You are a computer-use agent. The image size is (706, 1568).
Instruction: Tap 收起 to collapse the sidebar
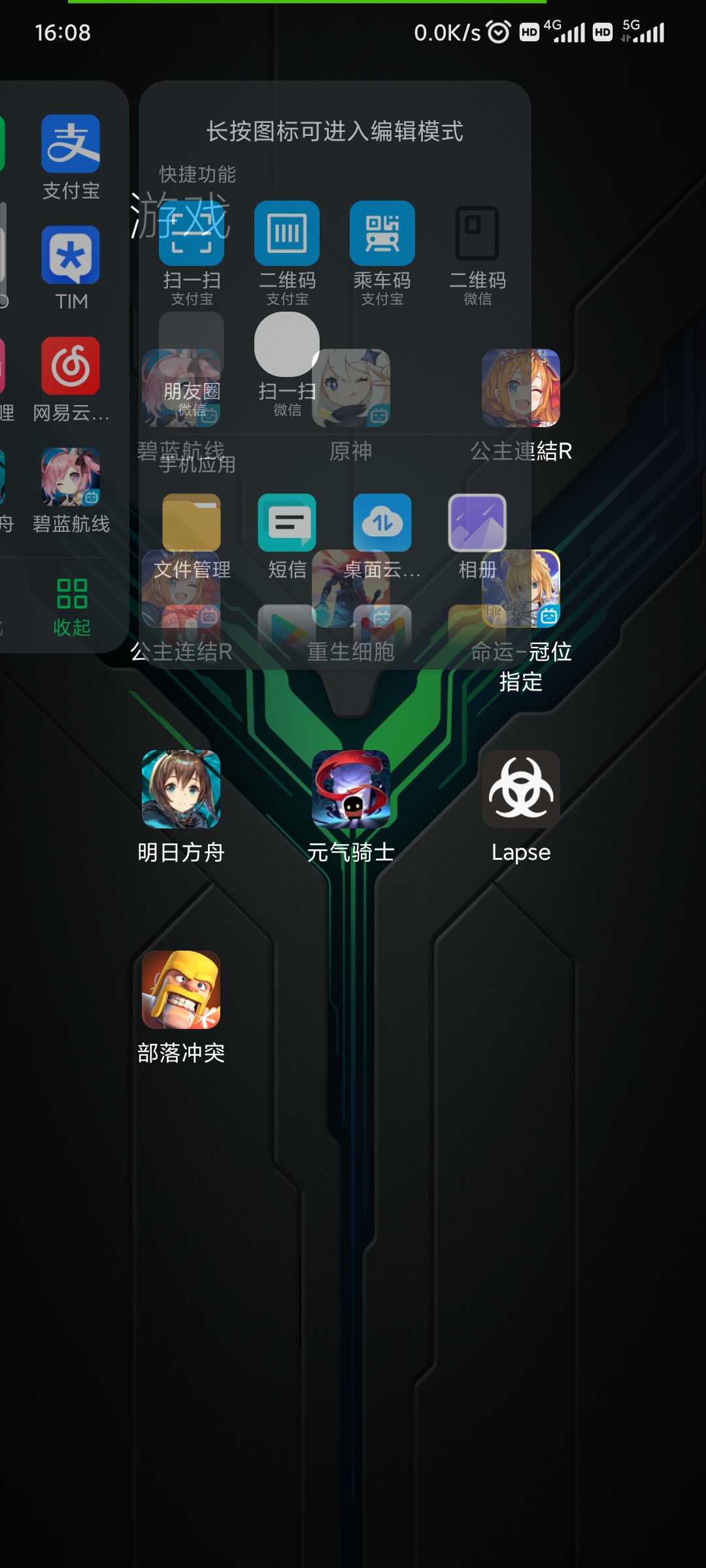point(72,607)
